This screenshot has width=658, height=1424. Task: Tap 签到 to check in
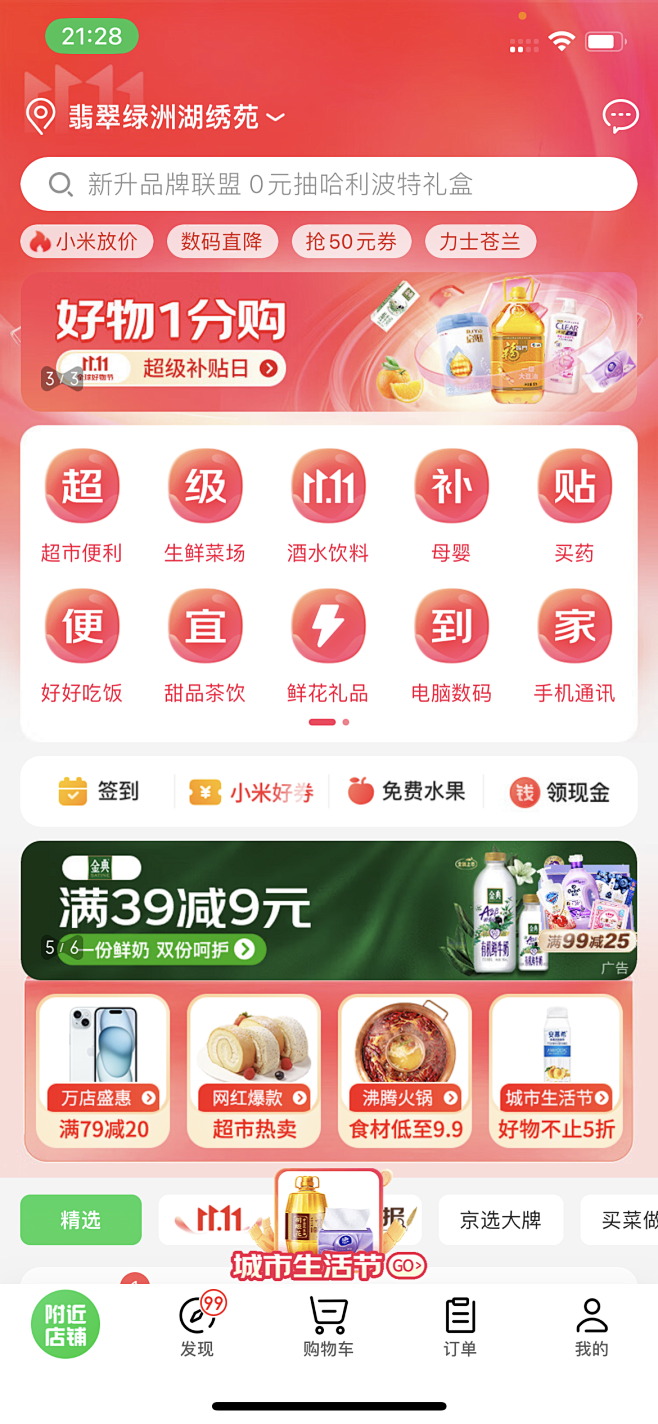99,792
